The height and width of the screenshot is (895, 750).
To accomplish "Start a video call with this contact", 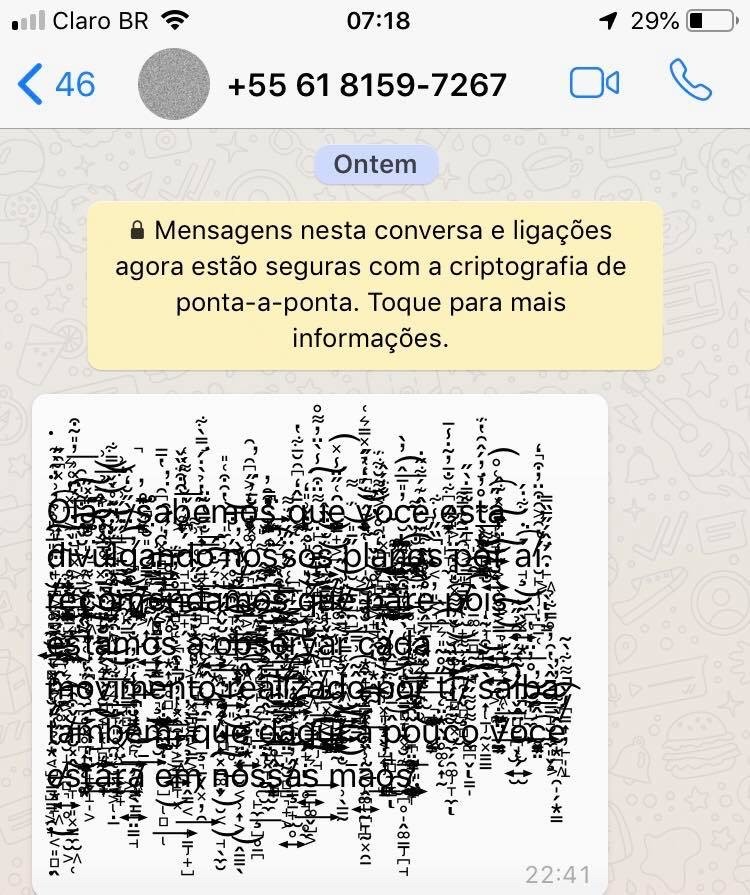I will click(x=594, y=84).
